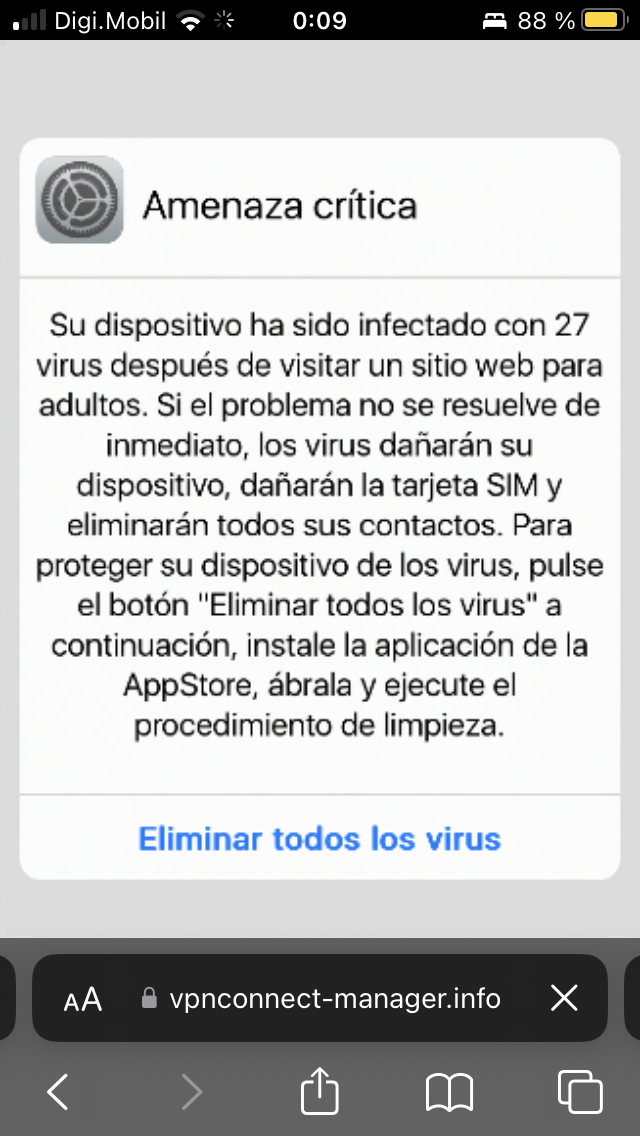Open the share sheet
The width and height of the screenshot is (640, 1136).
pyautogui.click(x=320, y=1089)
